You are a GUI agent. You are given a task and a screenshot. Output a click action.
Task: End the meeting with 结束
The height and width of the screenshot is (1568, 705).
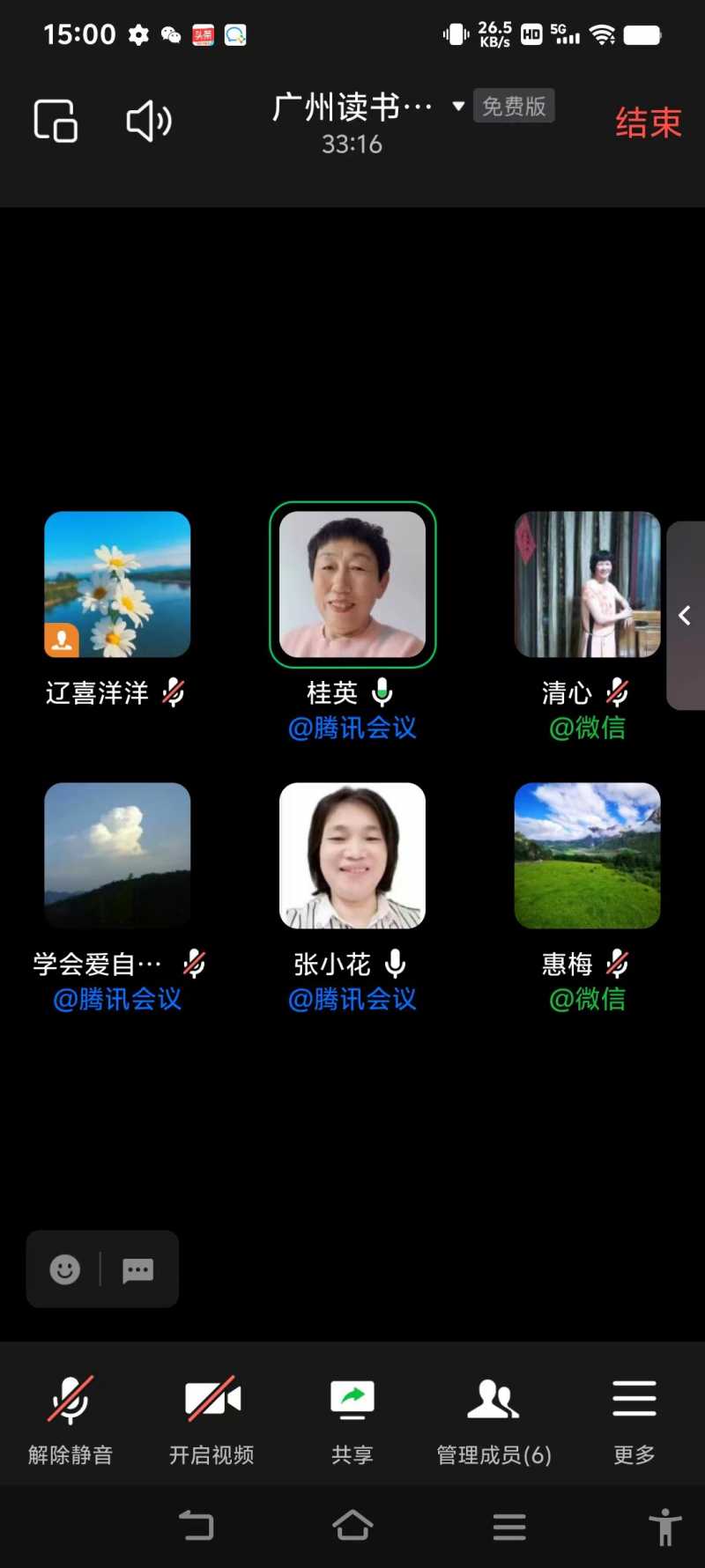[x=649, y=122]
